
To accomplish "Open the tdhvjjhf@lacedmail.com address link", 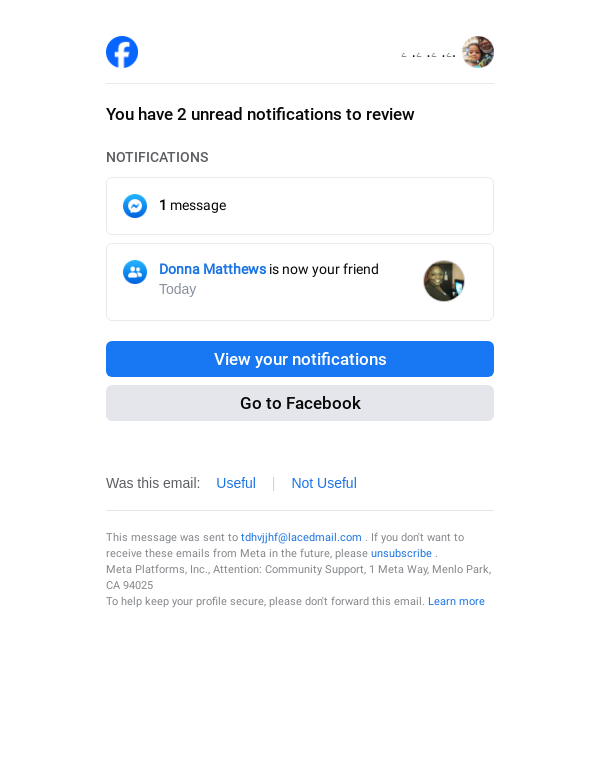I will [301, 537].
